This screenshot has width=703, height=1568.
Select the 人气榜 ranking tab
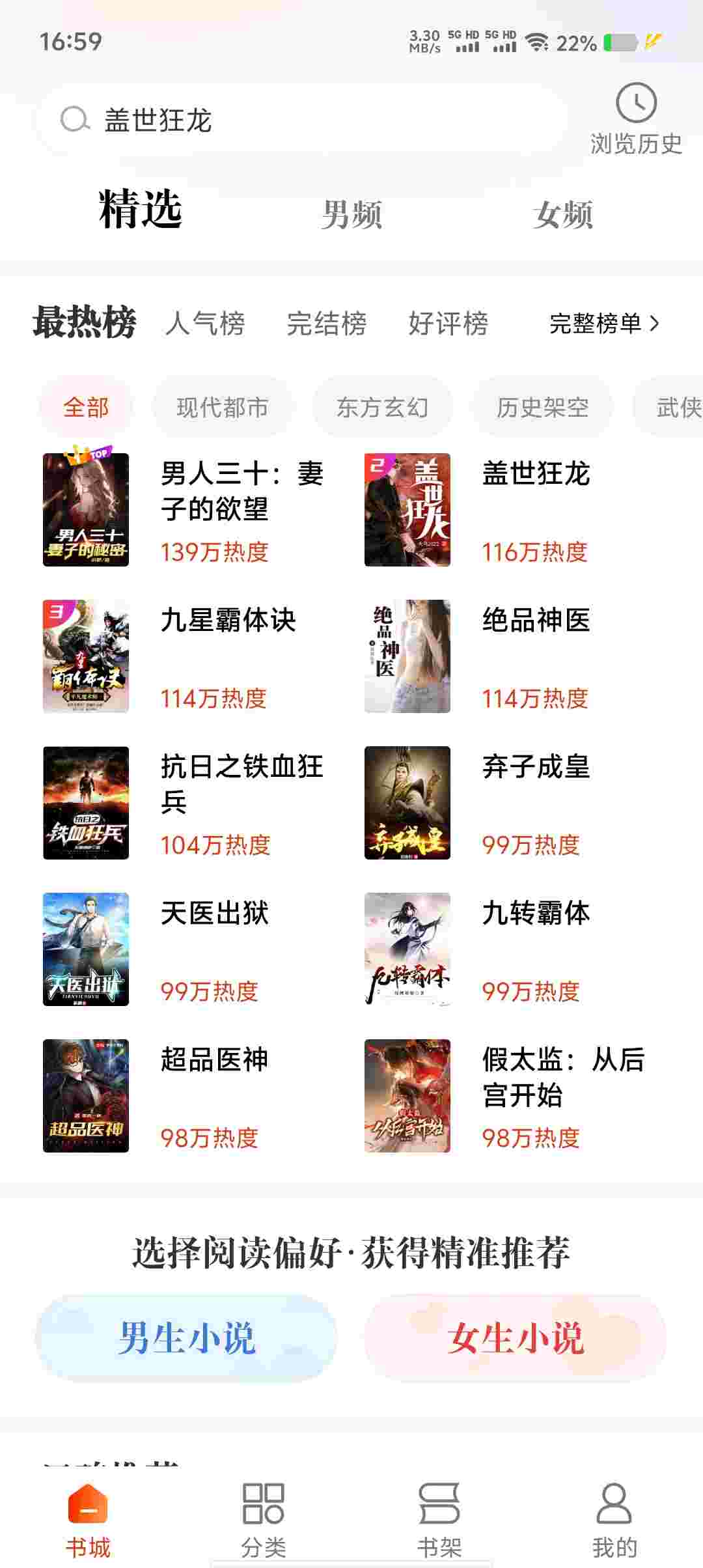pyautogui.click(x=205, y=323)
